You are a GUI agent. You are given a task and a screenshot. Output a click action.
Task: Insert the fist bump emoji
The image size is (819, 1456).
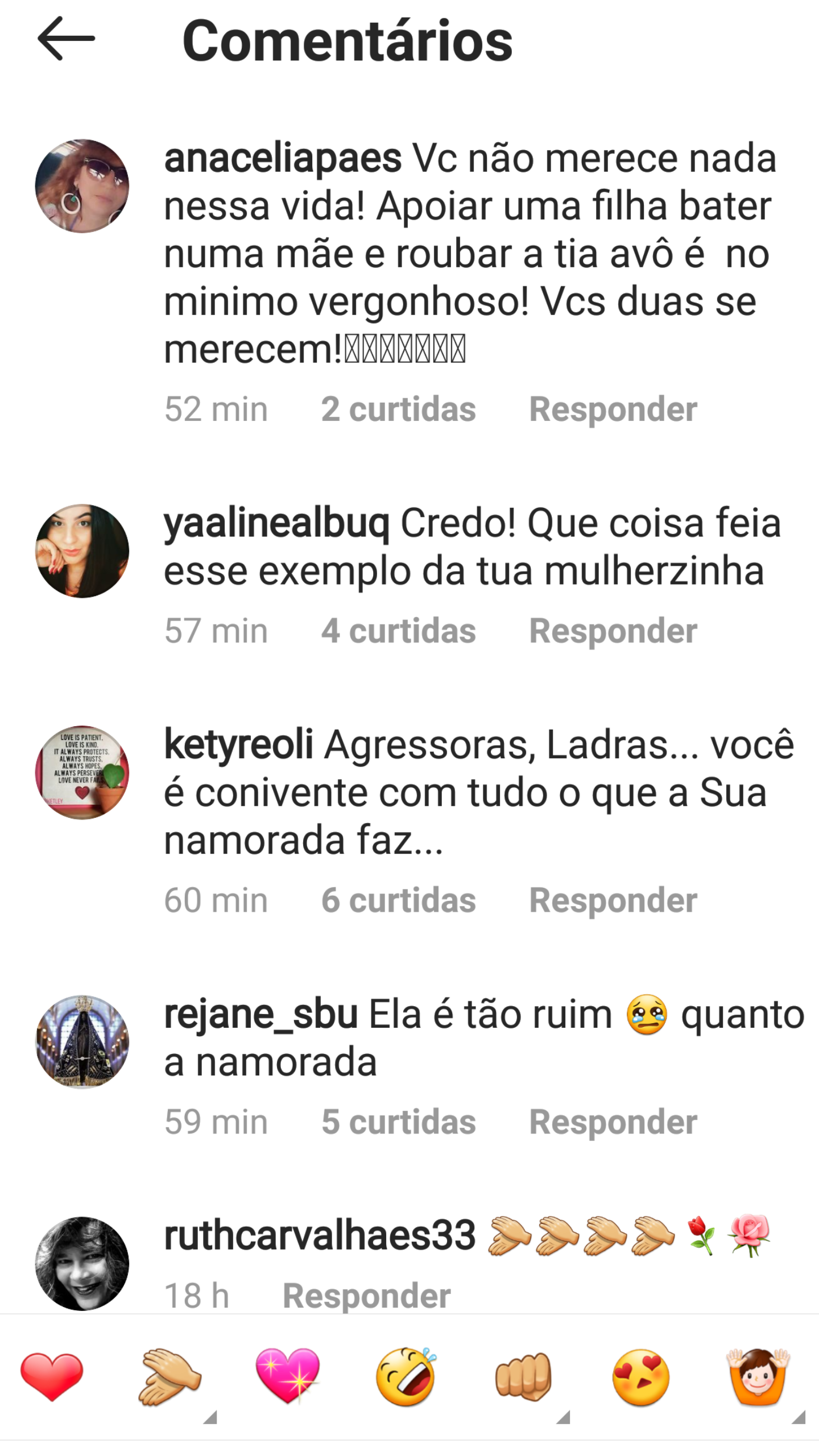click(523, 1376)
